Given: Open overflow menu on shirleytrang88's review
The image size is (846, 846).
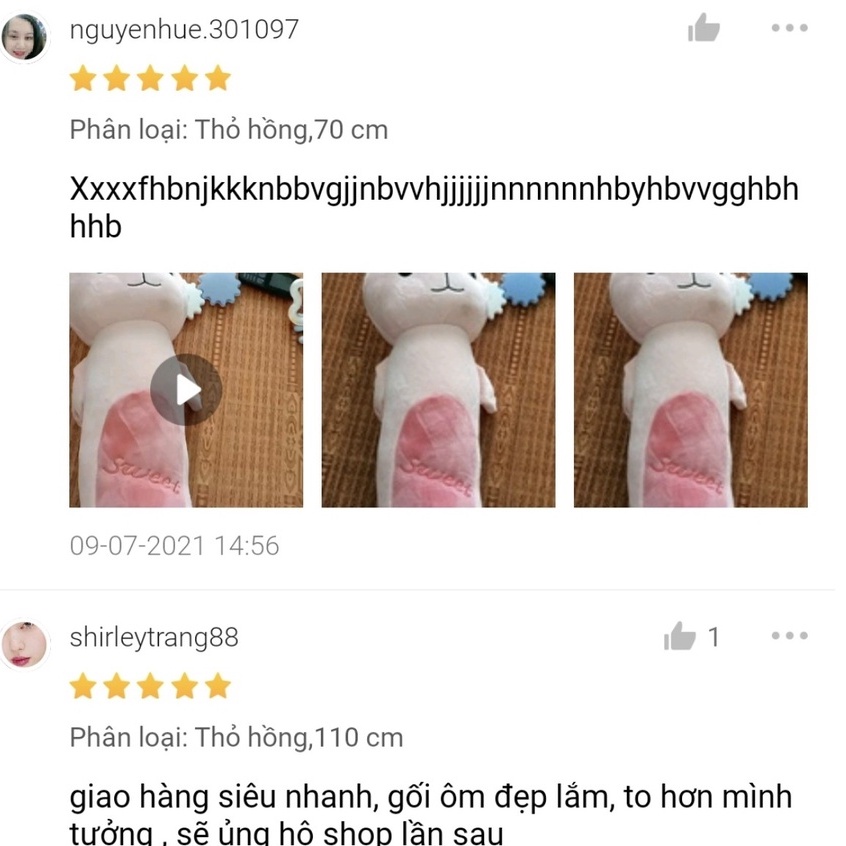Looking at the screenshot, I should [x=789, y=636].
